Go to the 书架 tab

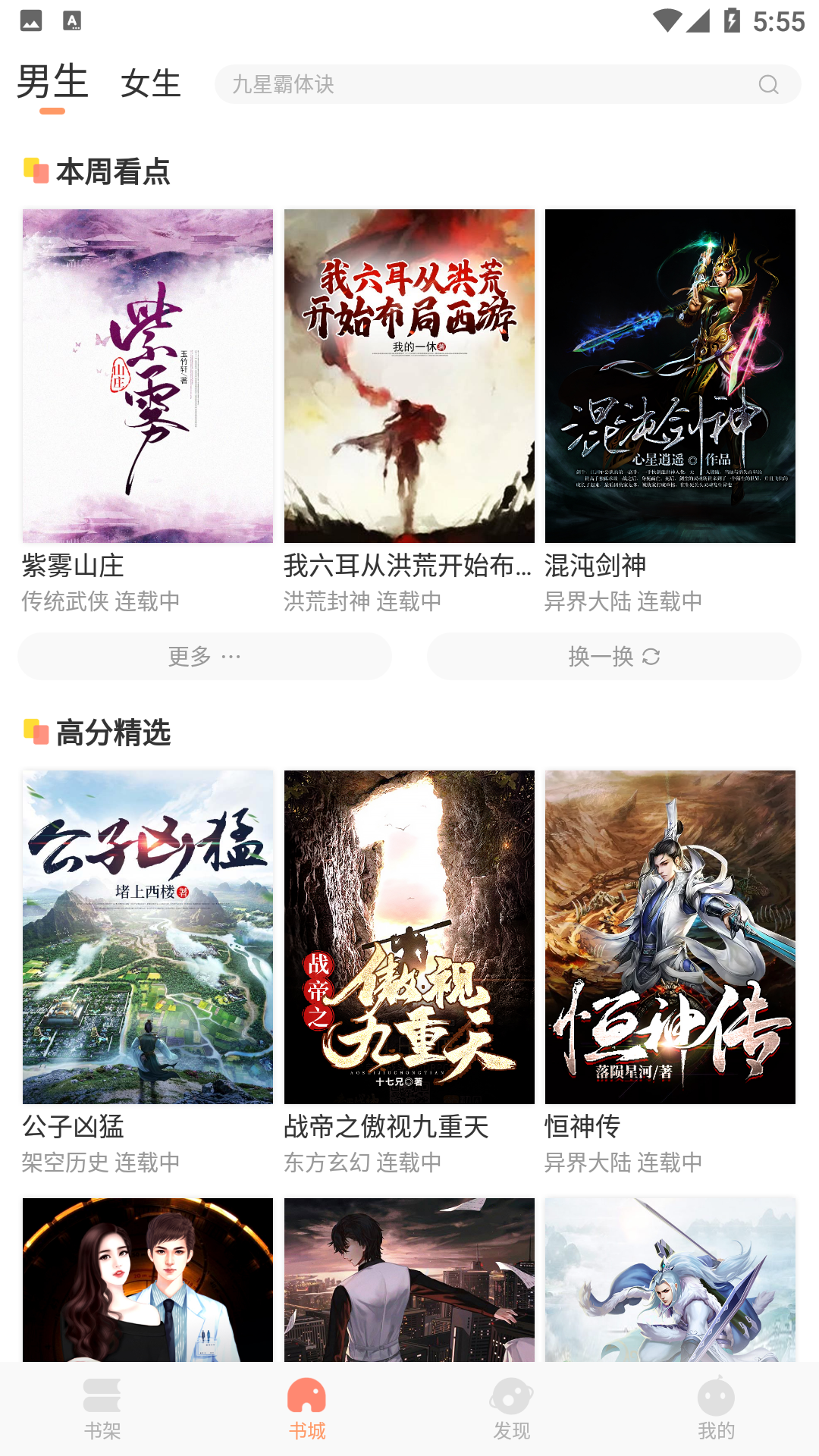point(102,1409)
